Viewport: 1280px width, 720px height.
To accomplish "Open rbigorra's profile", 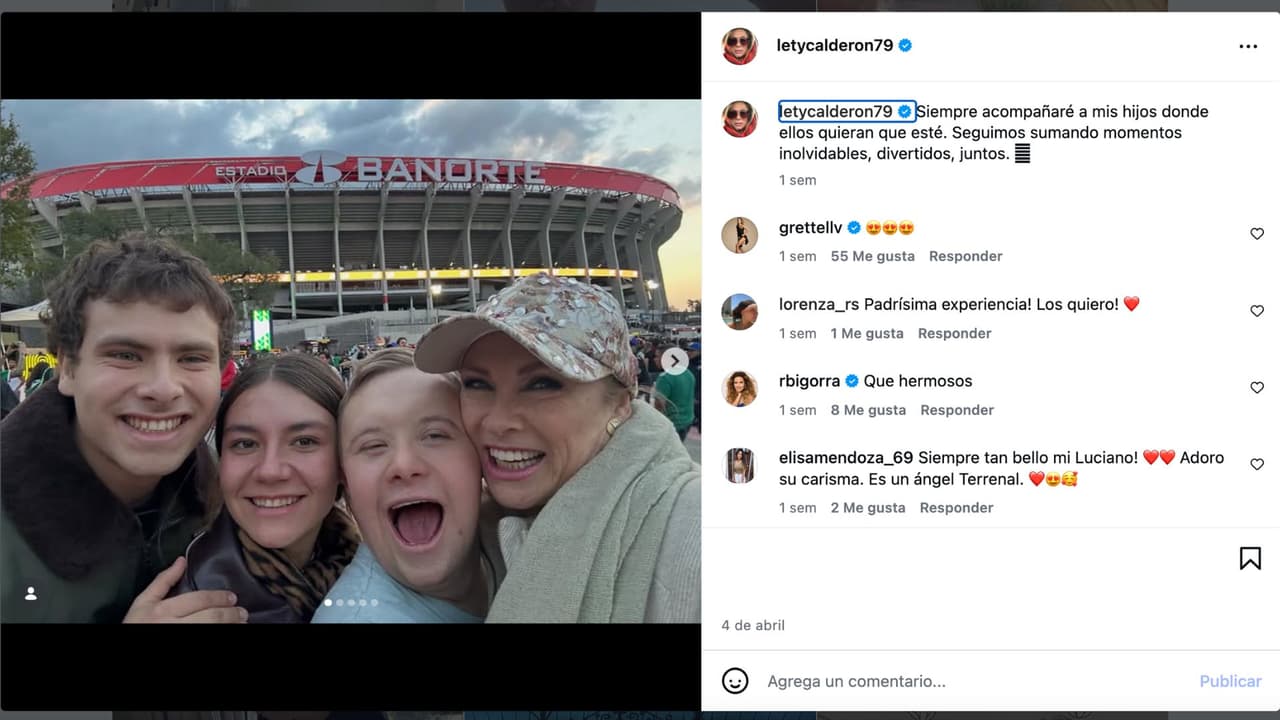I will tap(810, 381).
